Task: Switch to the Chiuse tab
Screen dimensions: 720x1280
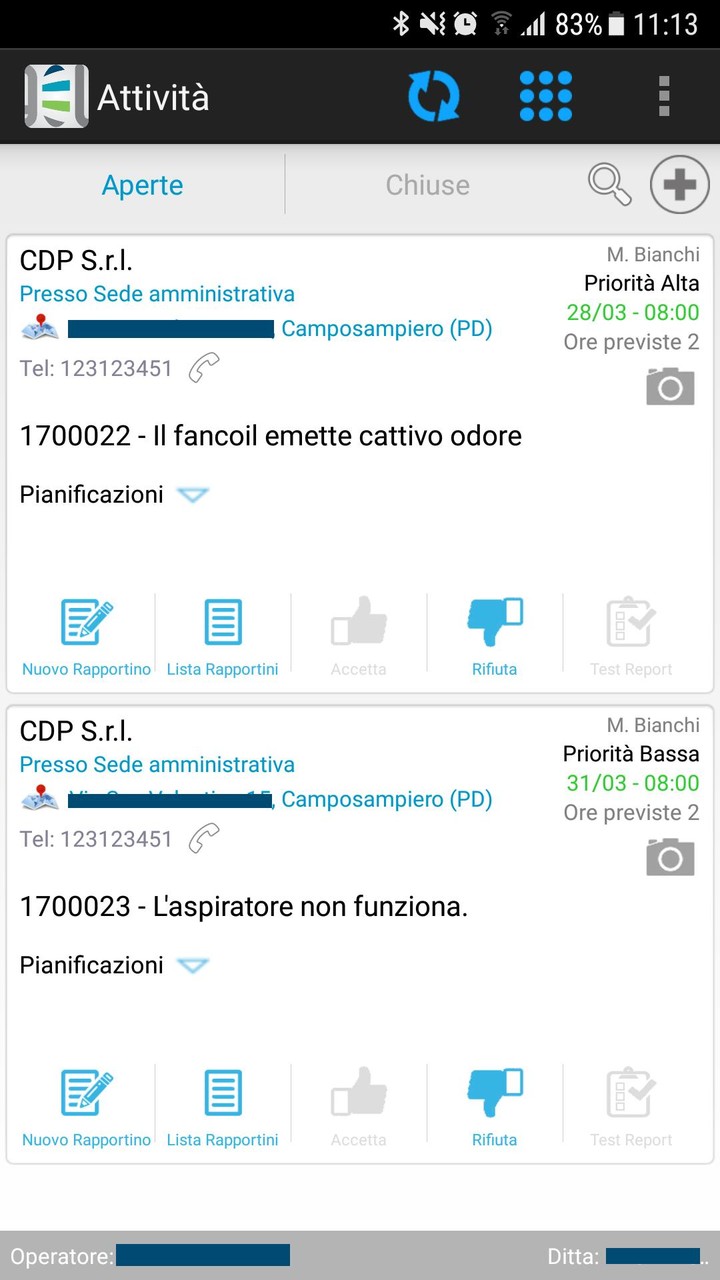Action: pyautogui.click(x=428, y=185)
